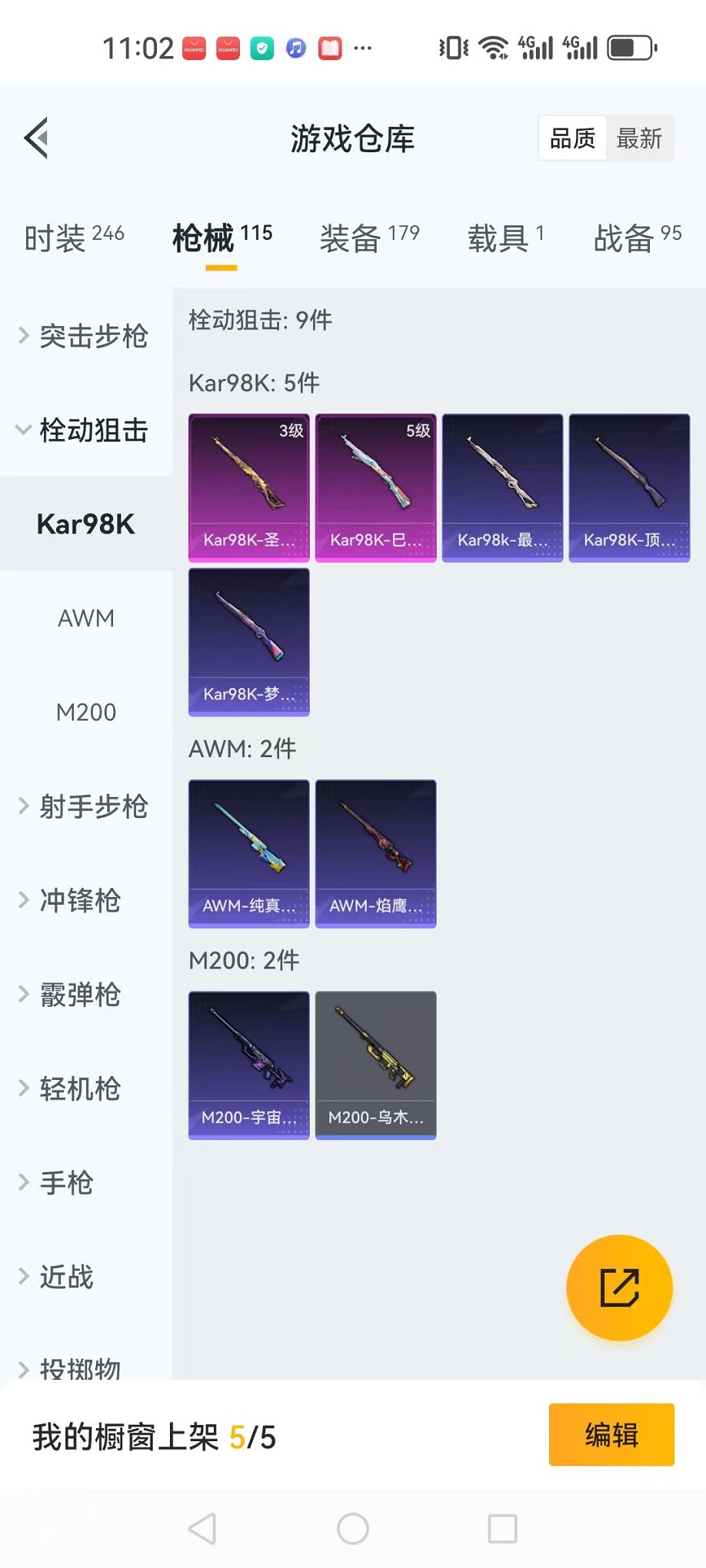This screenshot has width=706, height=1568.
Task: Collapse the 栓动狙击 category
Action: [85, 430]
